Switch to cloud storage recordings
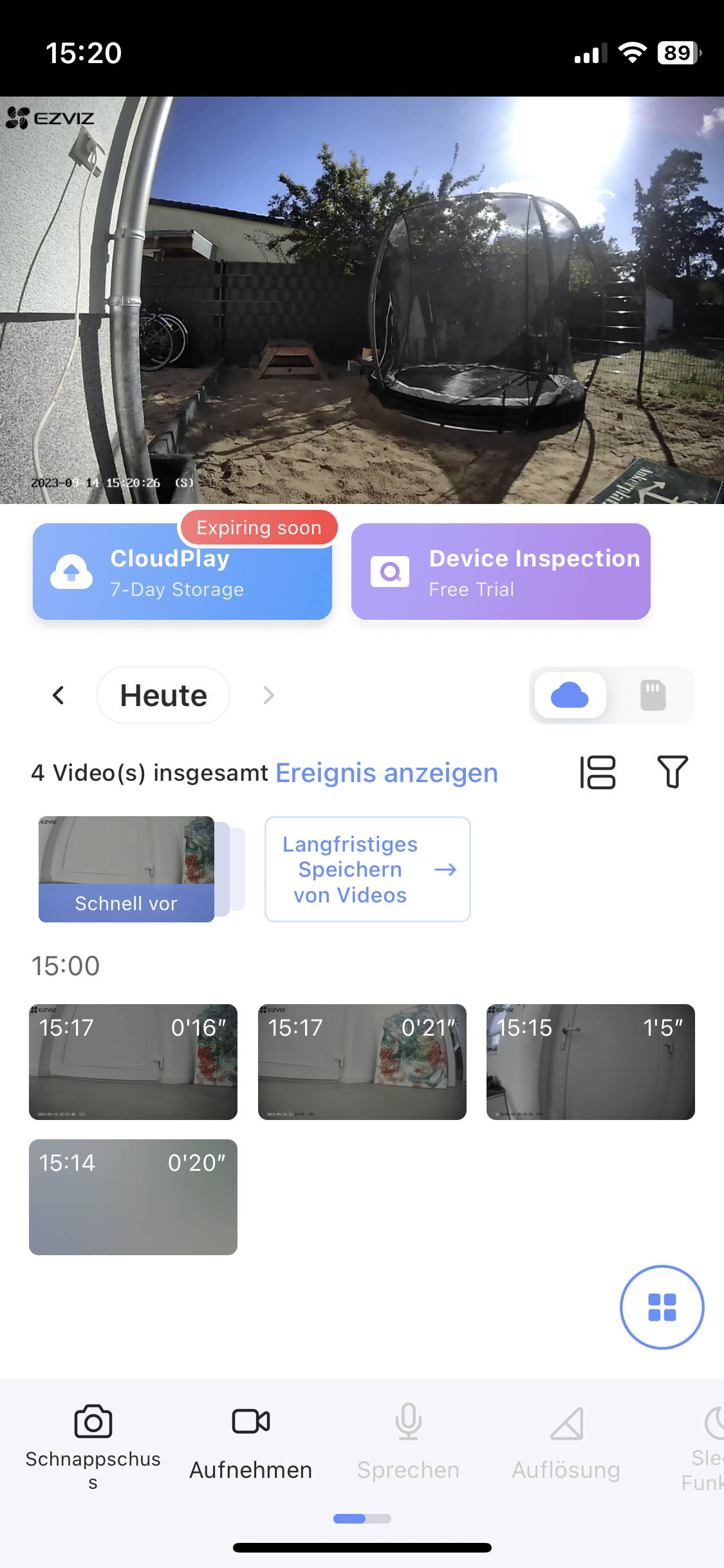Screen dimensions: 724x1568 click(x=570, y=695)
